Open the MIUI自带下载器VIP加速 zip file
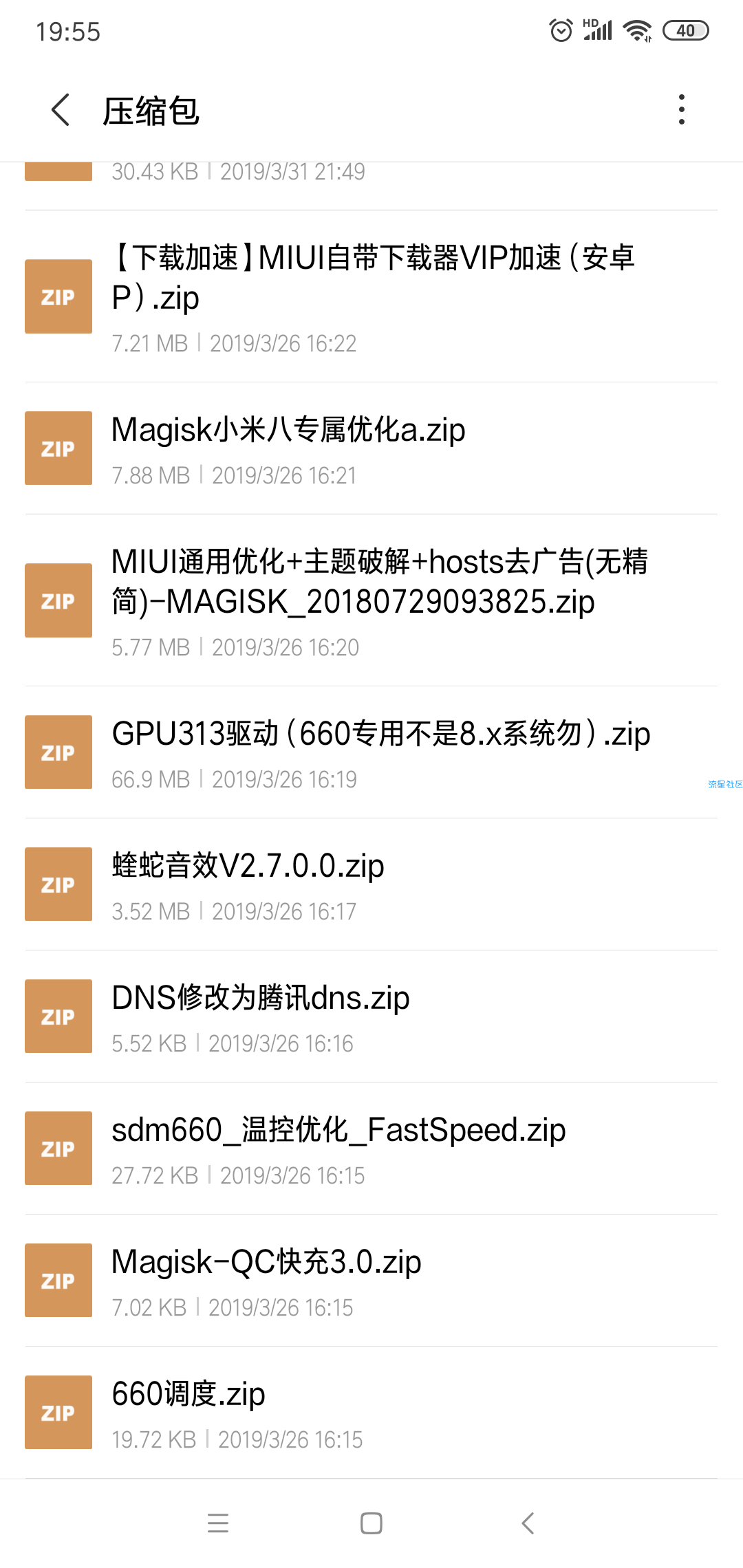 tap(371, 296)
